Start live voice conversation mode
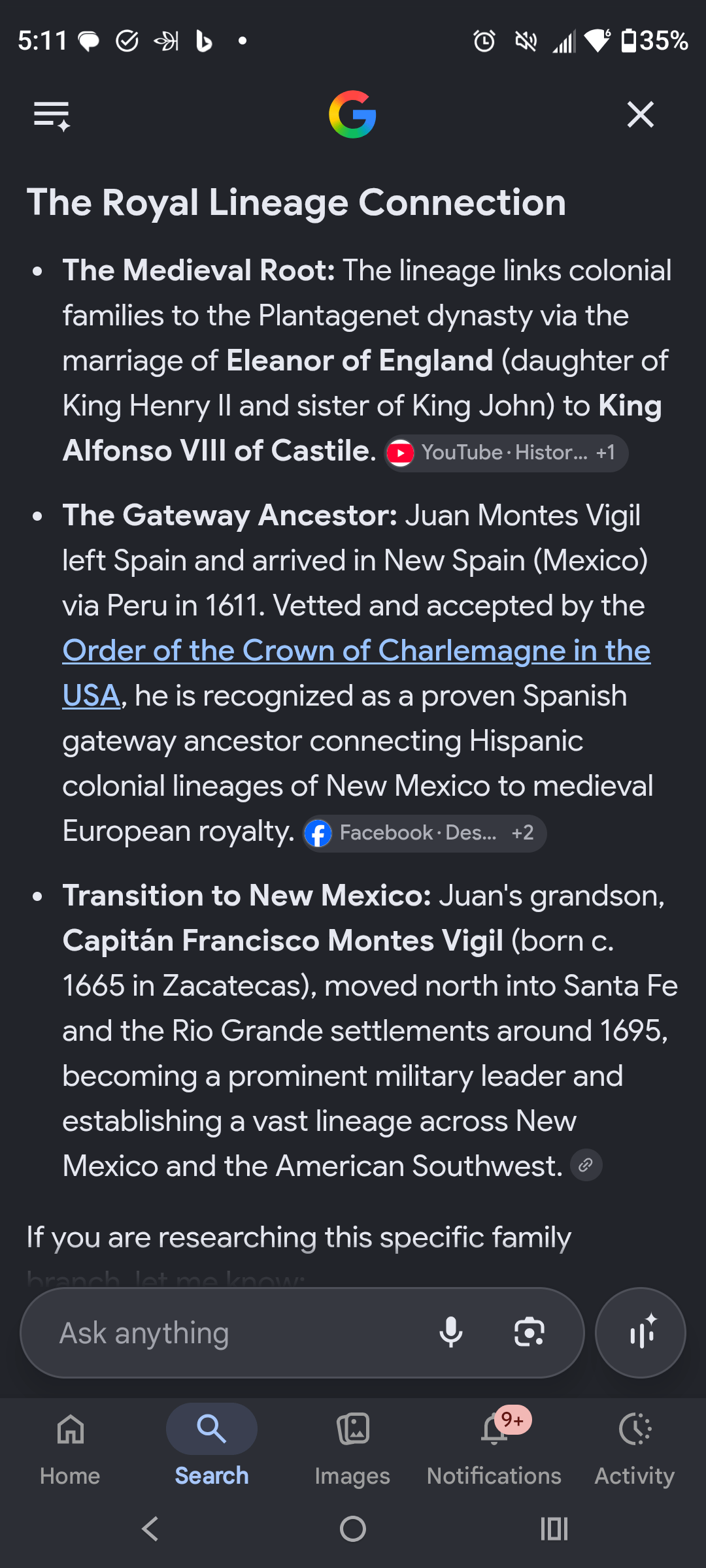Image resolution: width=706 pixels, height=1568 pixels. point(641,1332)
